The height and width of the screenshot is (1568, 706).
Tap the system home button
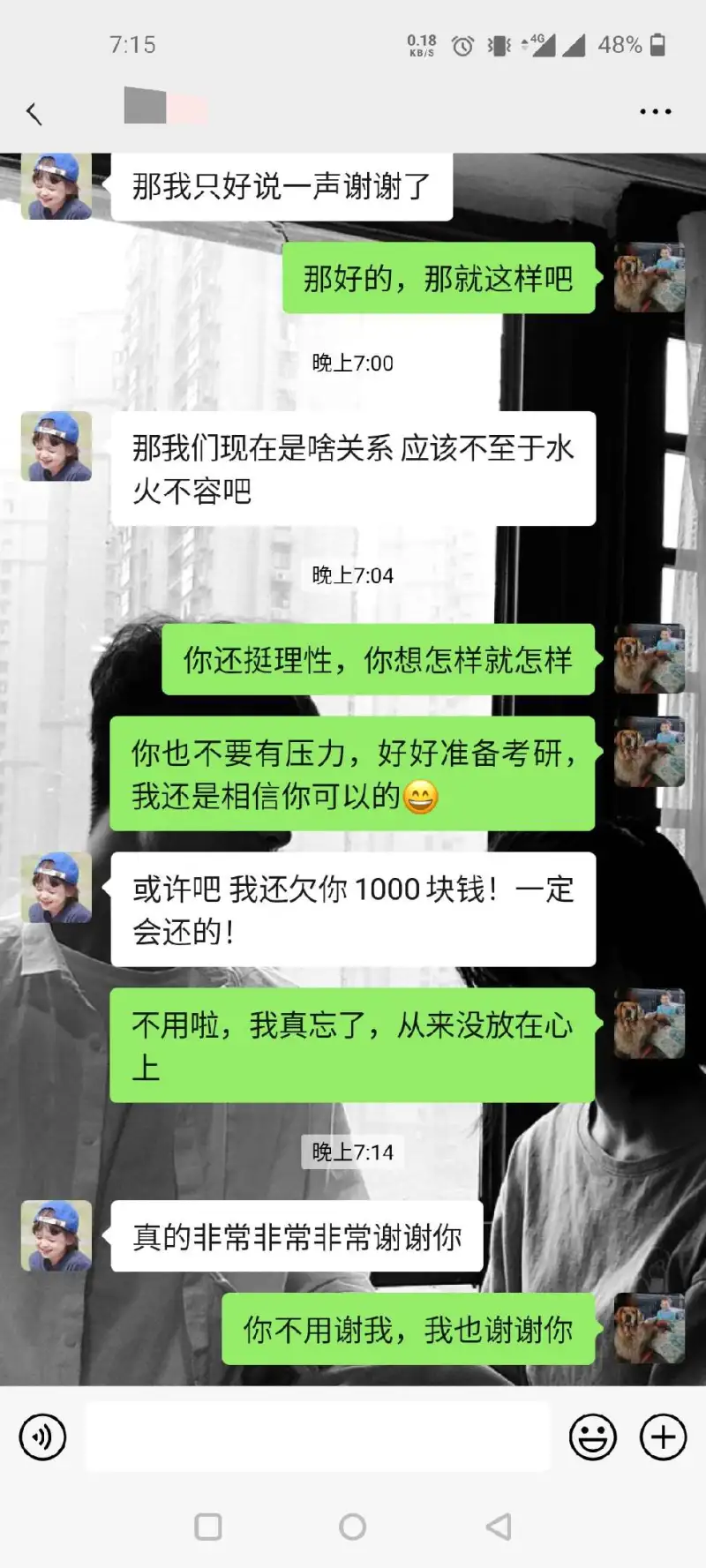352,1527
